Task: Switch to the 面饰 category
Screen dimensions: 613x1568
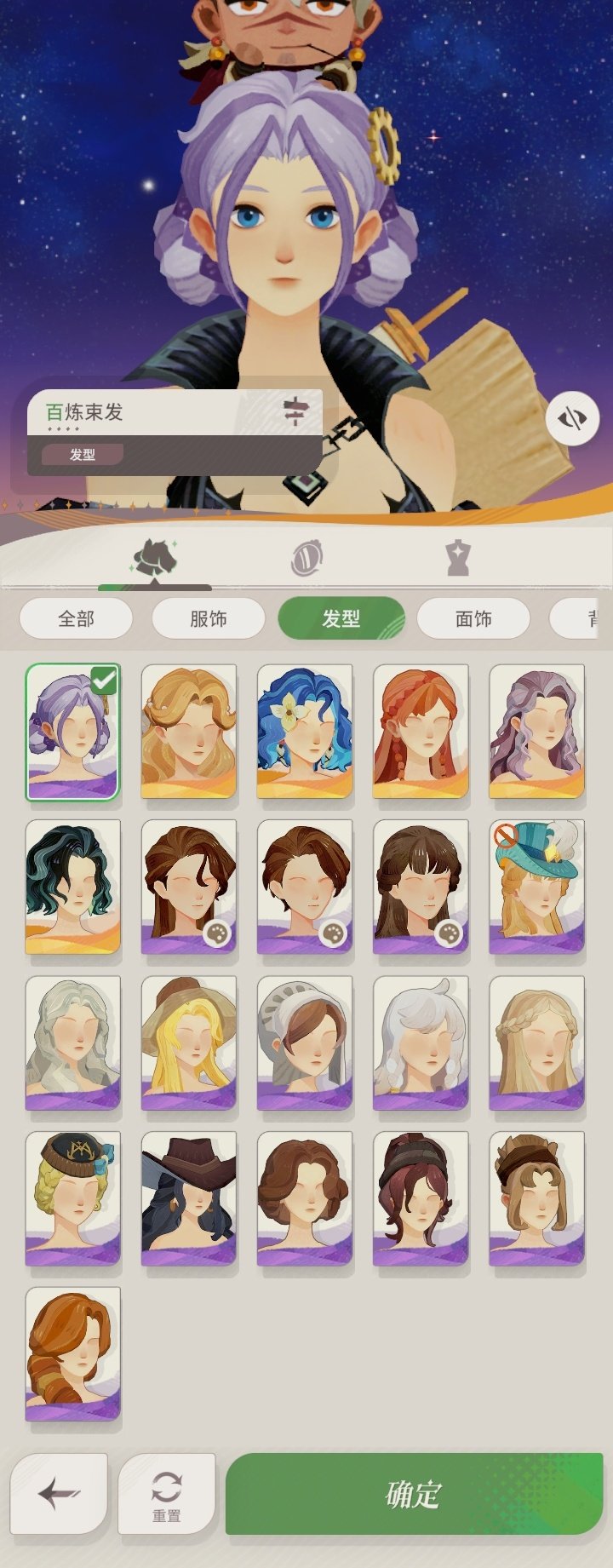Action: pyautogui.click(x=474, y=619)
